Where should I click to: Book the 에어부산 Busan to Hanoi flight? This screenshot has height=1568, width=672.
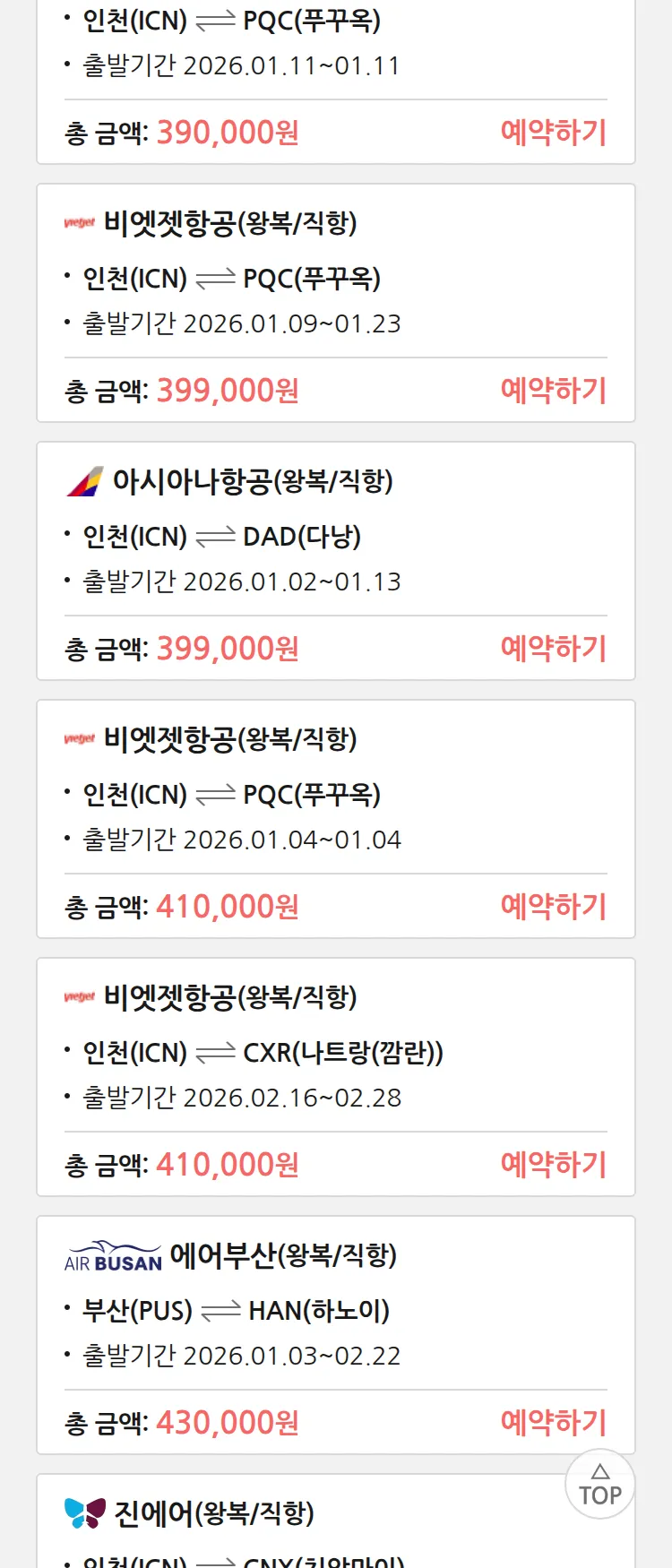553,1423
